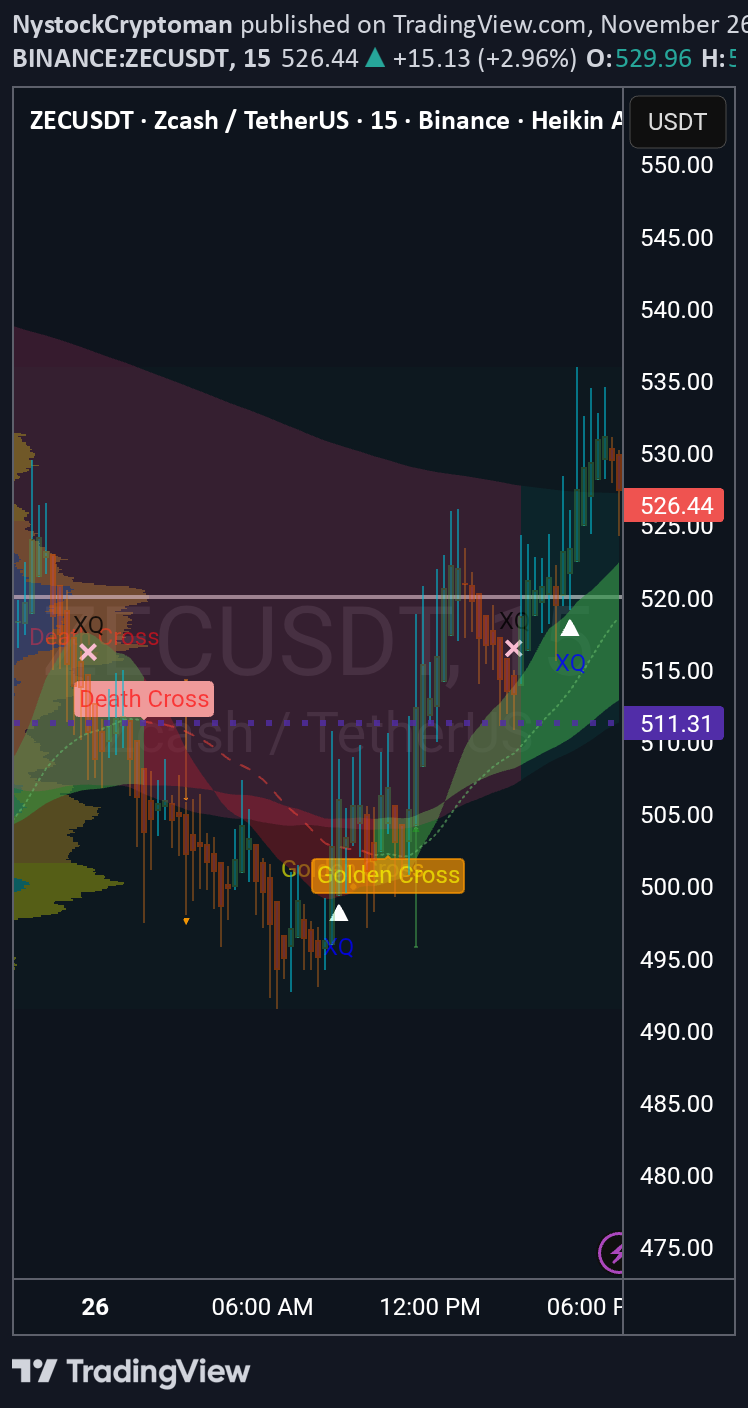Toggle the Golden Cross indicator label
748x1408 pixels.
[387, 875]
